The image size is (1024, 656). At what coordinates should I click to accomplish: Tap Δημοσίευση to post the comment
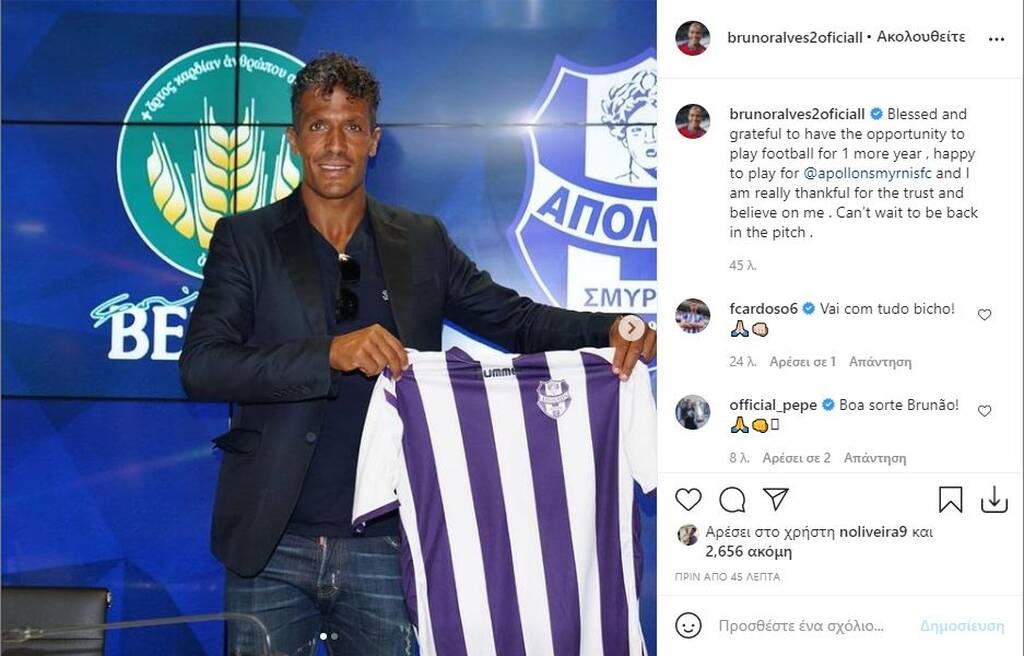pyautogui.click(x=961, y=626)
